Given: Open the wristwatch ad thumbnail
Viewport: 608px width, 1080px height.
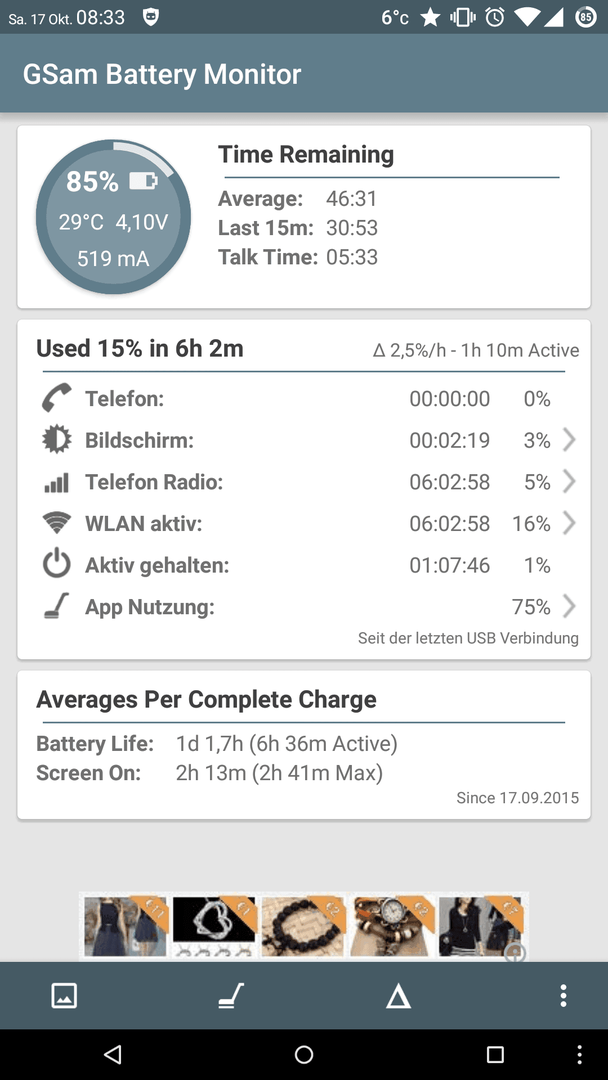Looking at the screenshot, I should (392, 926).
